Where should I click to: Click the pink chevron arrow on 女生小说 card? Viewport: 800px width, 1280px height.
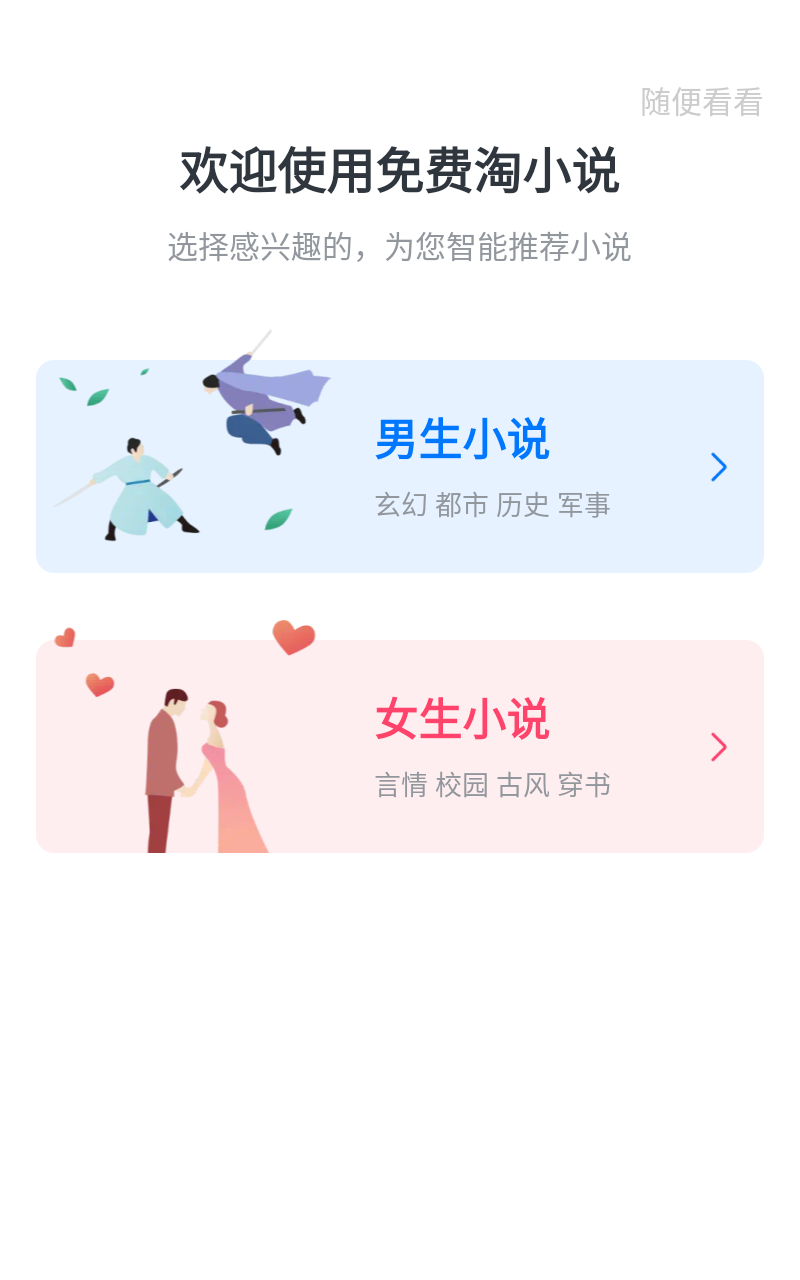click(x=718, y=746)
